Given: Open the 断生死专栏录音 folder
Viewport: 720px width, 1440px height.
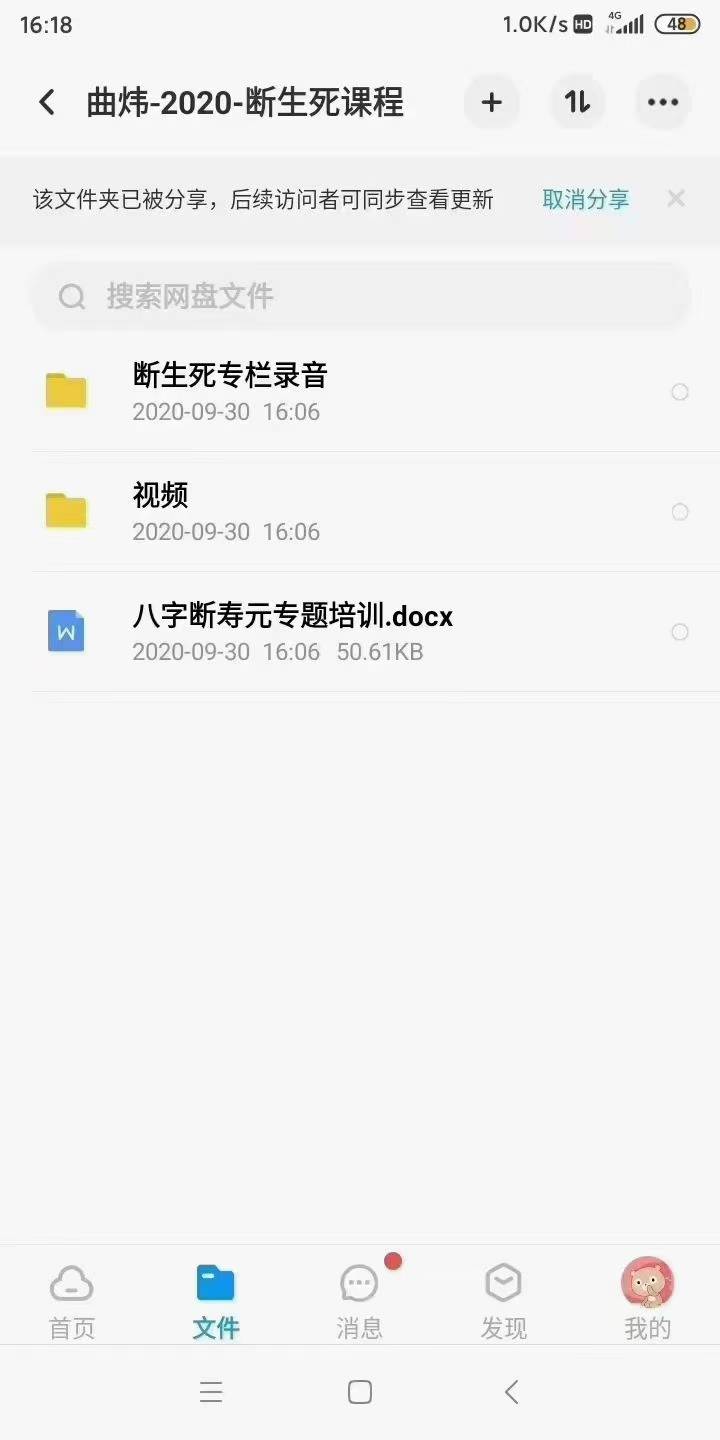Looking at the screenshot, I should coord(360,392).
